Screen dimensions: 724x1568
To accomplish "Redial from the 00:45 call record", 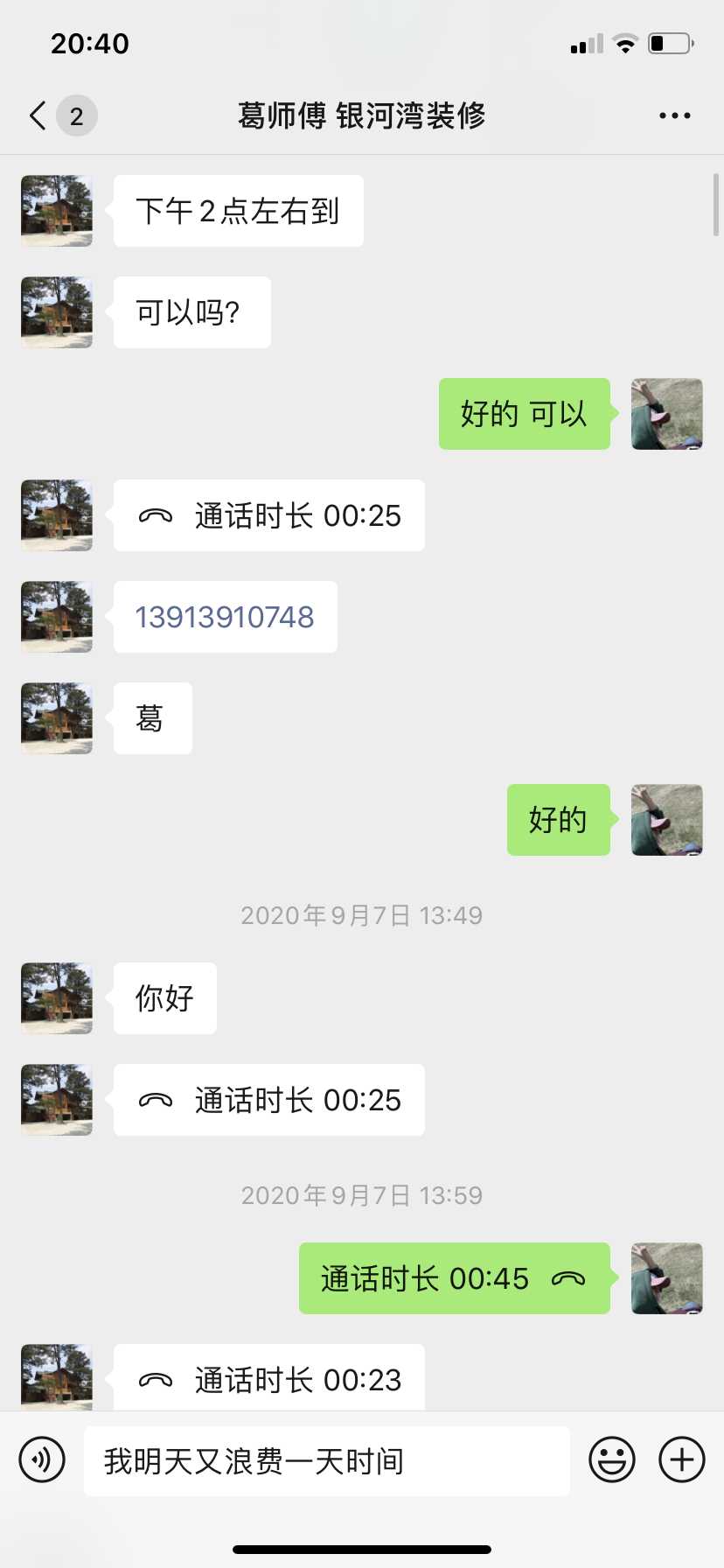I will click(x=454, y=1278).
